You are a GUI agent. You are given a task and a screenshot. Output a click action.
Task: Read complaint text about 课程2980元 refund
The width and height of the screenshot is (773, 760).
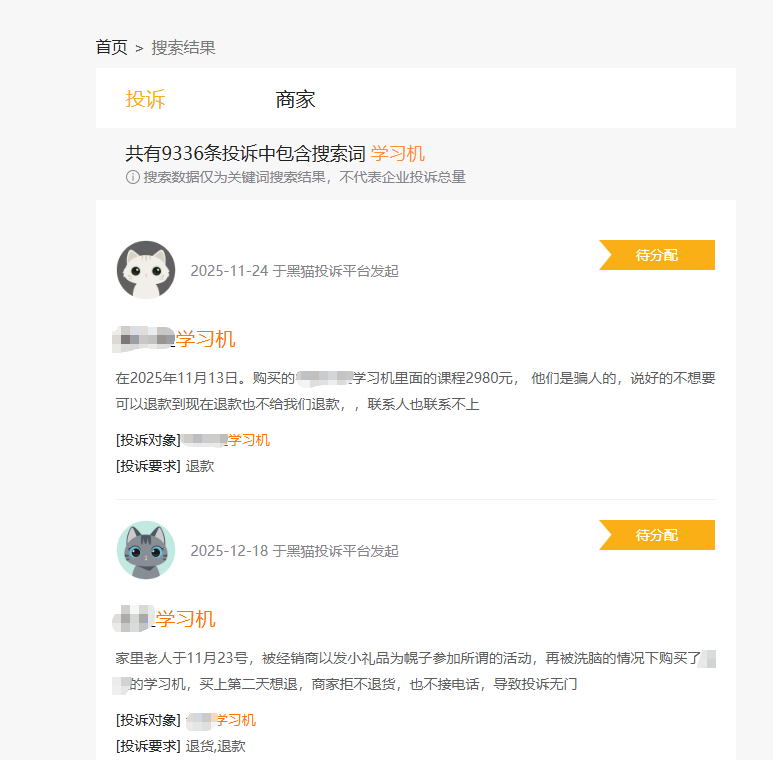point(415,391)
